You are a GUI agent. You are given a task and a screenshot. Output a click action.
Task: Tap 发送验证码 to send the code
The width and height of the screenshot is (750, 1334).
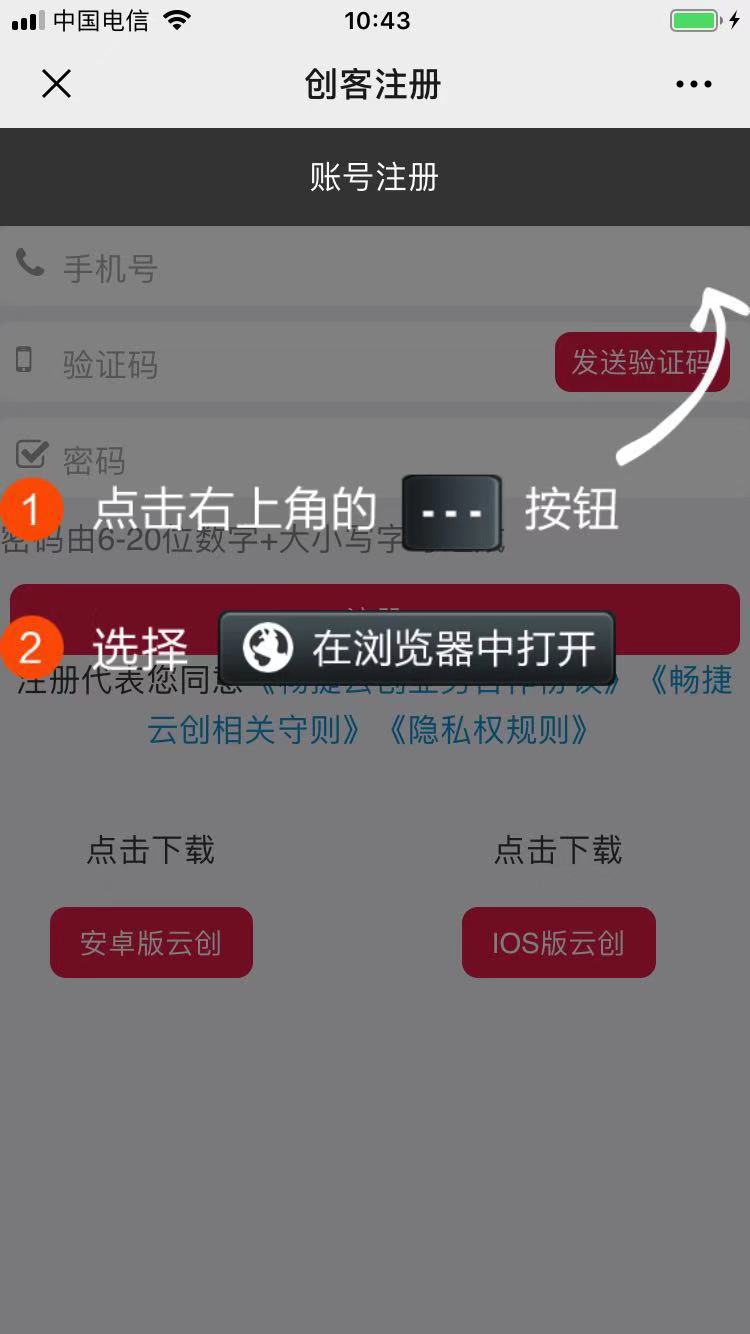point(641,362)
